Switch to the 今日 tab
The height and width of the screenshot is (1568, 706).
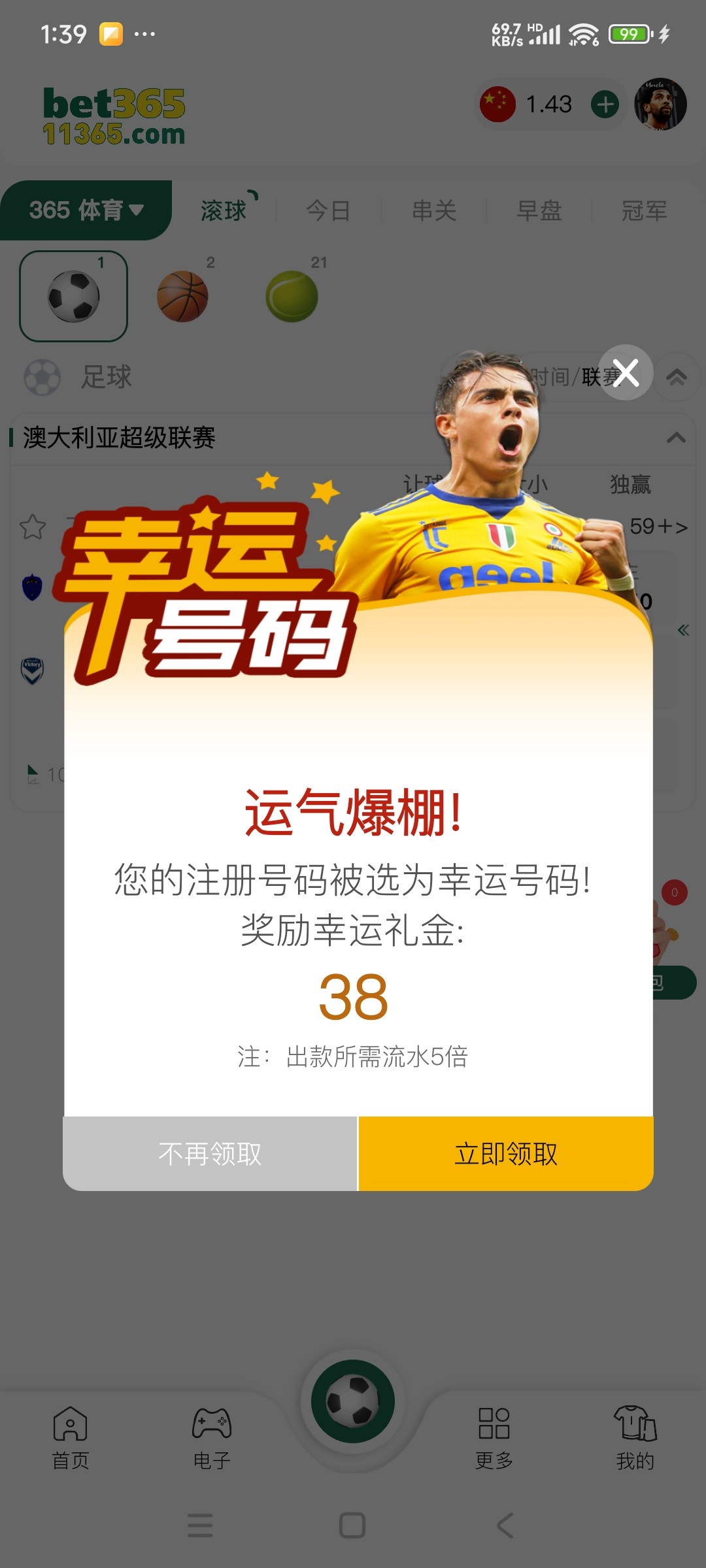[x=328, y=210]
